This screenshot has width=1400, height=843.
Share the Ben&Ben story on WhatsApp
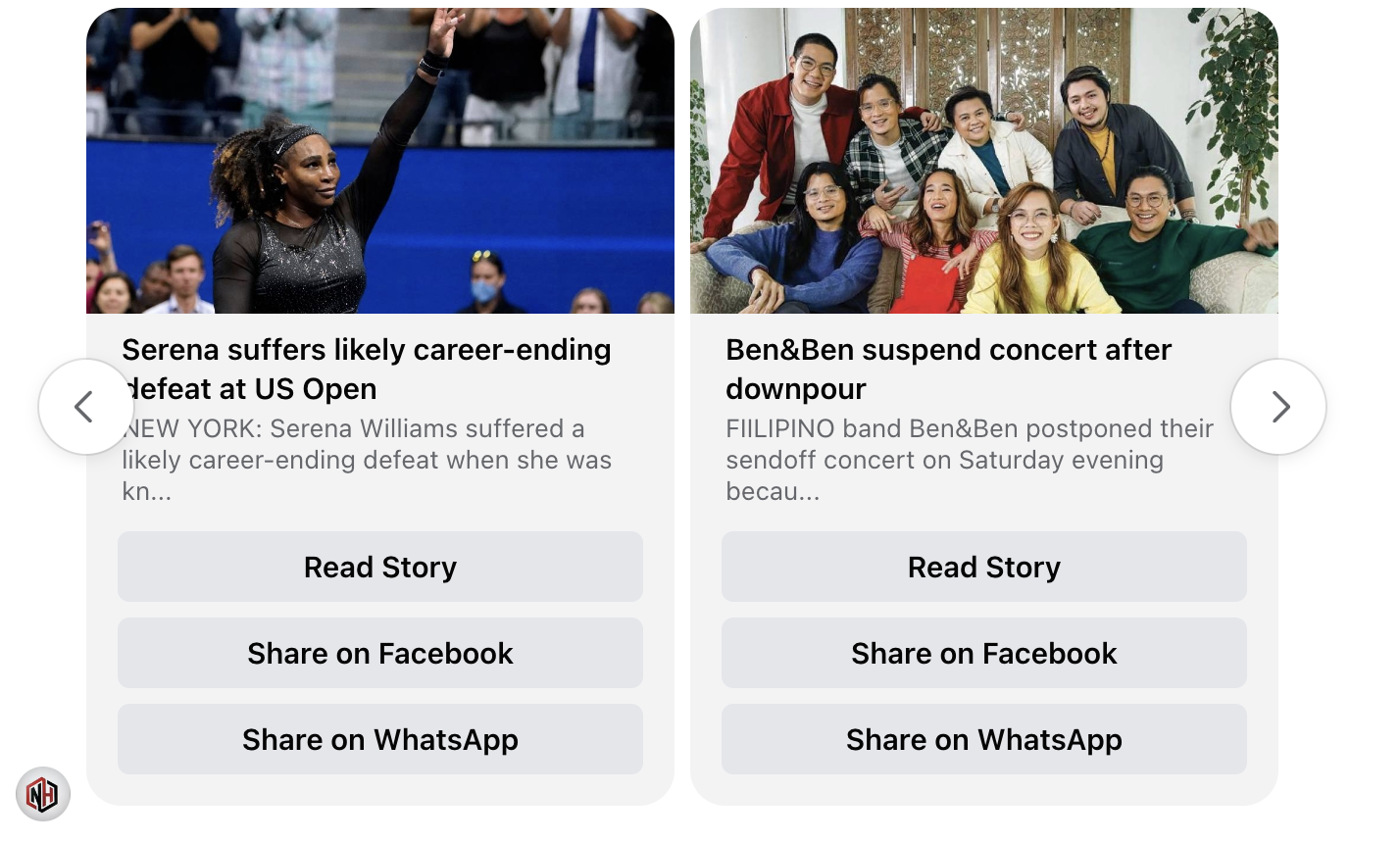984,739
